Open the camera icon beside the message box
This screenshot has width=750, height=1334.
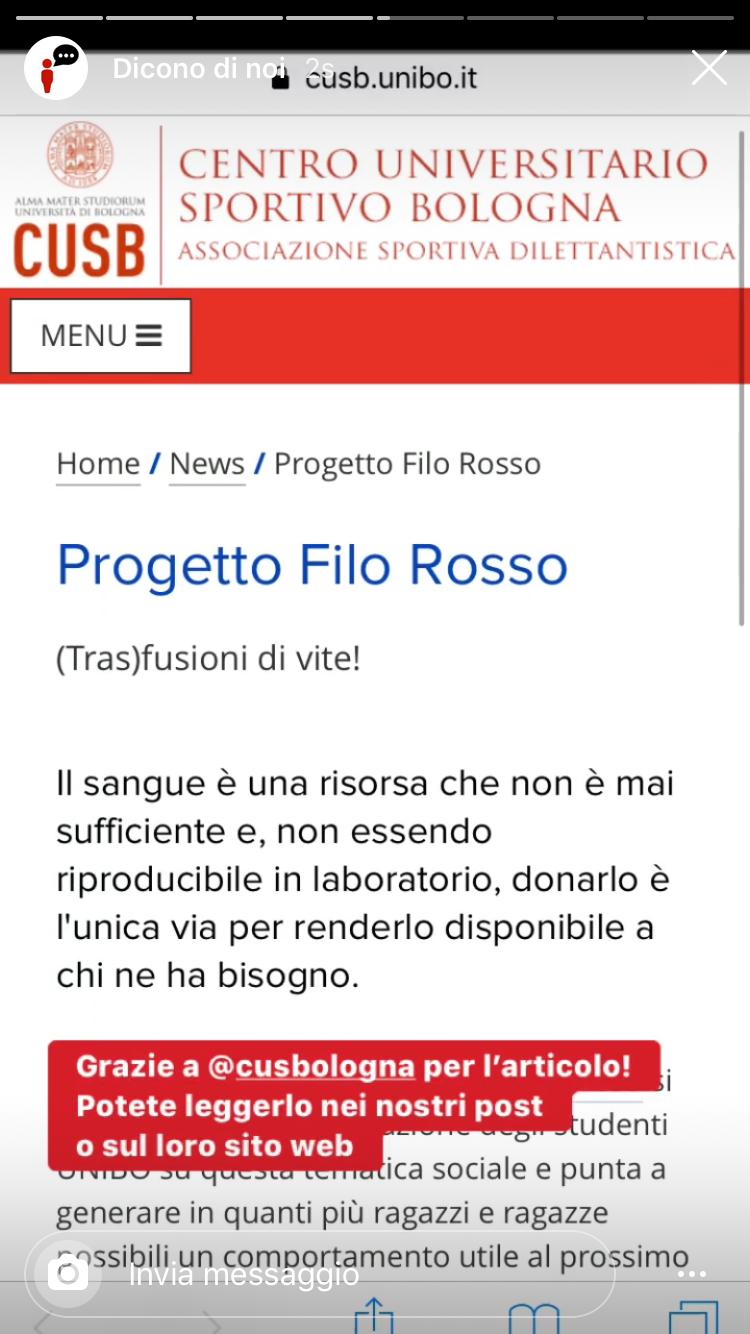[x=68, y=1274]
